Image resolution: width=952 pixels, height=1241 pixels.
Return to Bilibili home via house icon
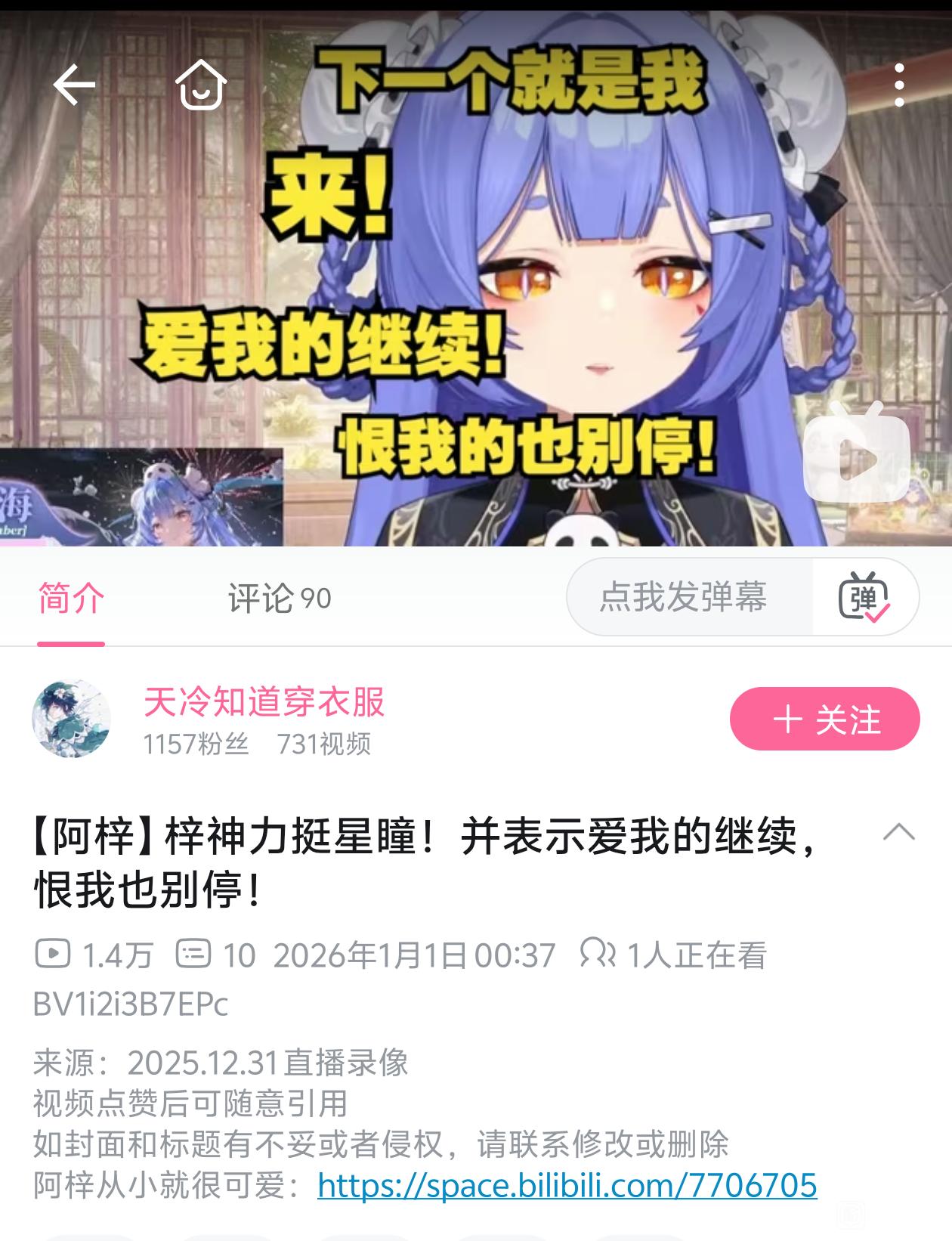201,85
